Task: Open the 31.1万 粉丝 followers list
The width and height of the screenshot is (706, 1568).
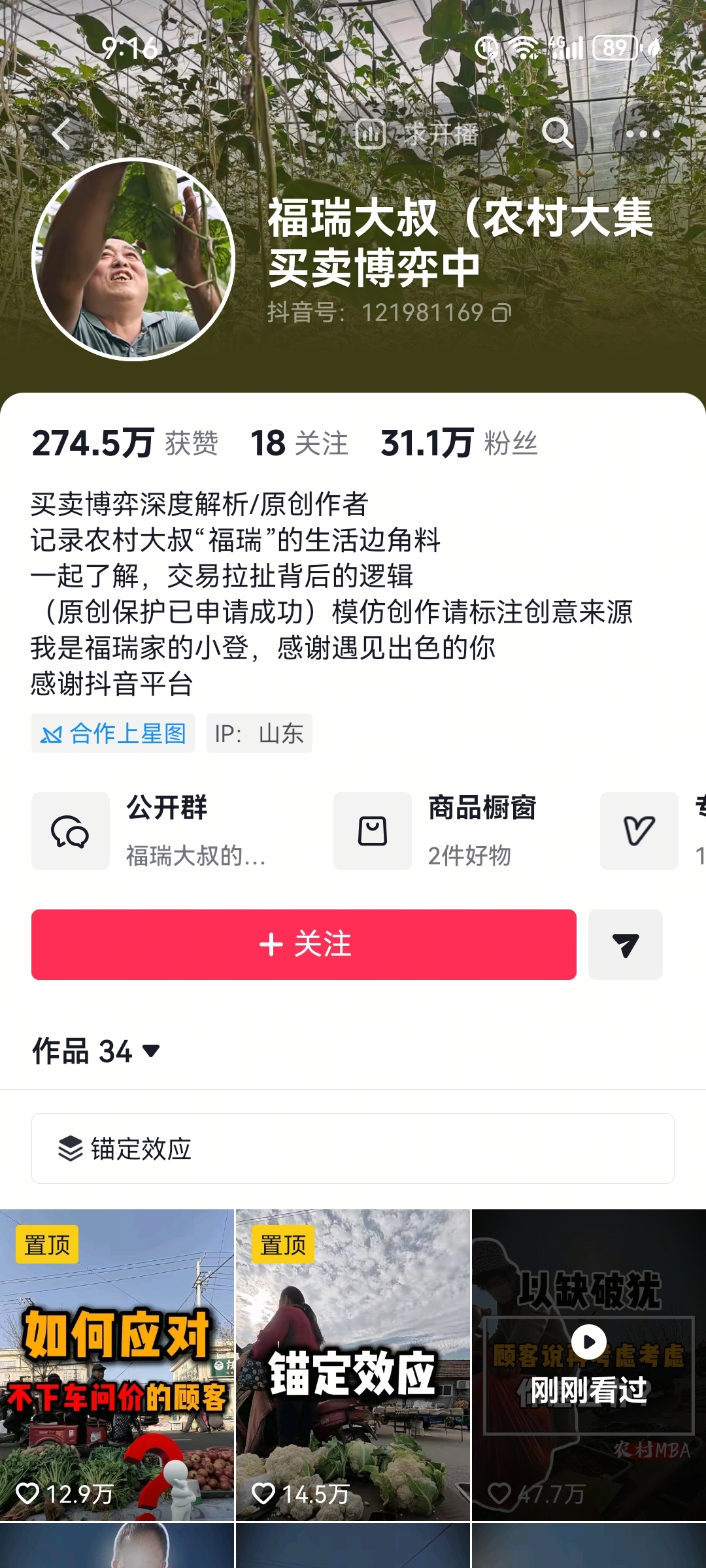Action: pyautogui.click(x=460, y=443)
